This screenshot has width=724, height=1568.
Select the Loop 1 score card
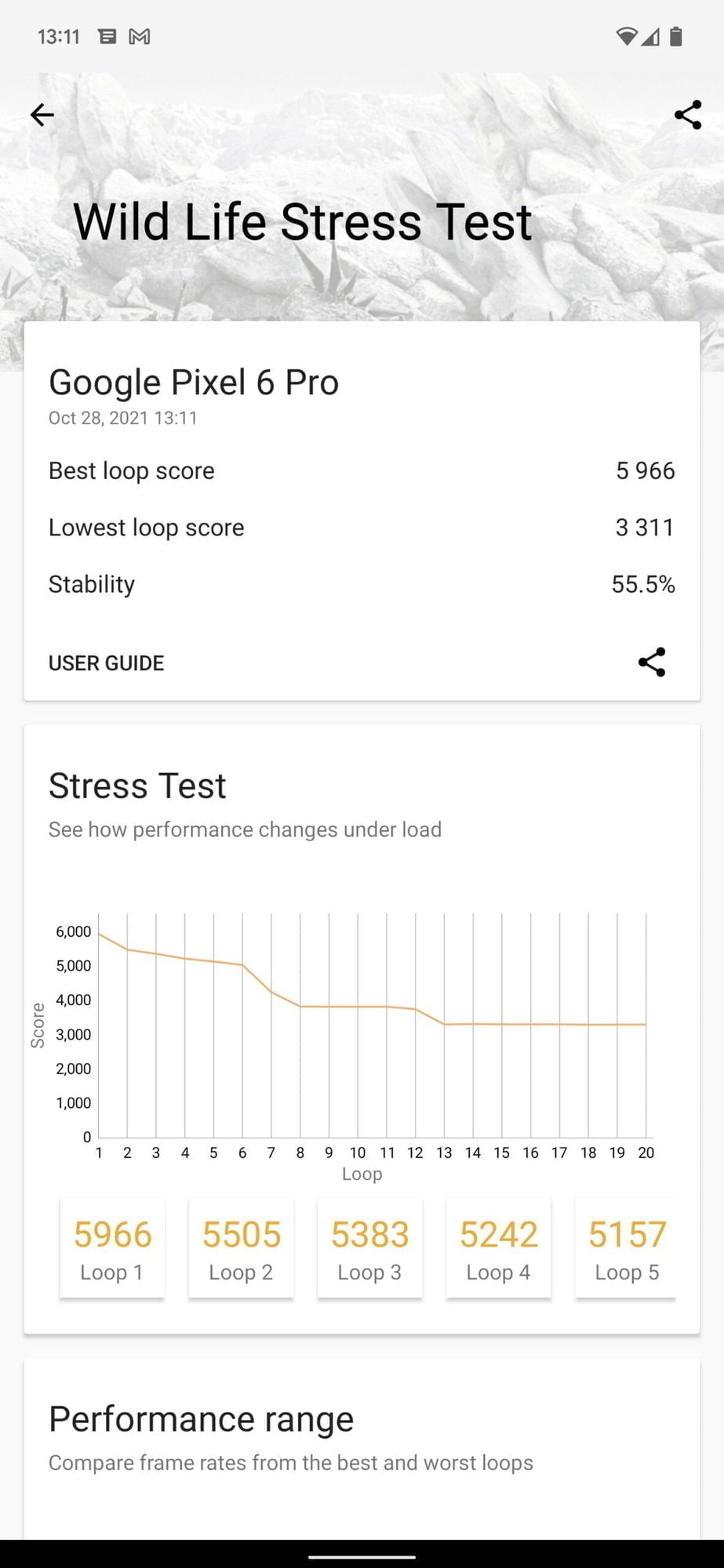[112, 1248]
